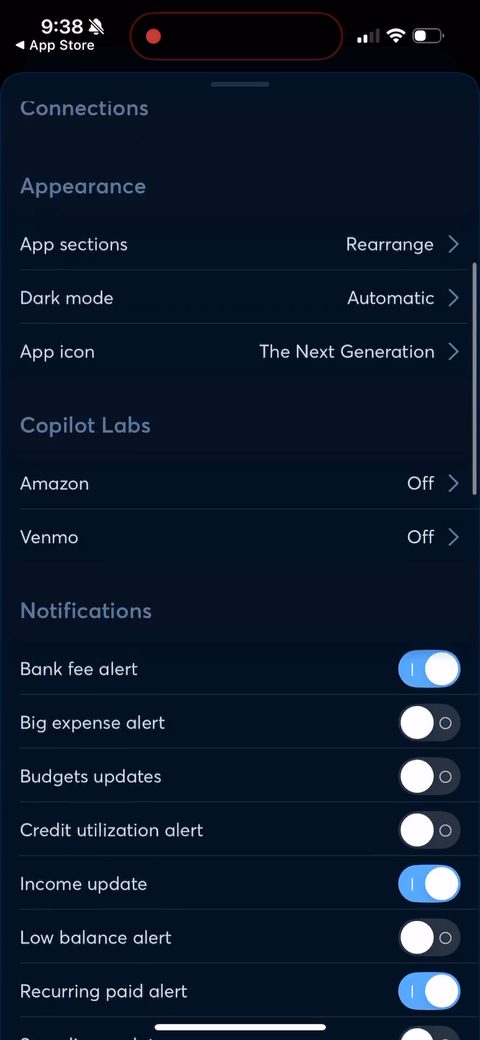The height and width of the screenshot is (1040, 480).
Task: Change the App icon setting
Action: point(239,352)
